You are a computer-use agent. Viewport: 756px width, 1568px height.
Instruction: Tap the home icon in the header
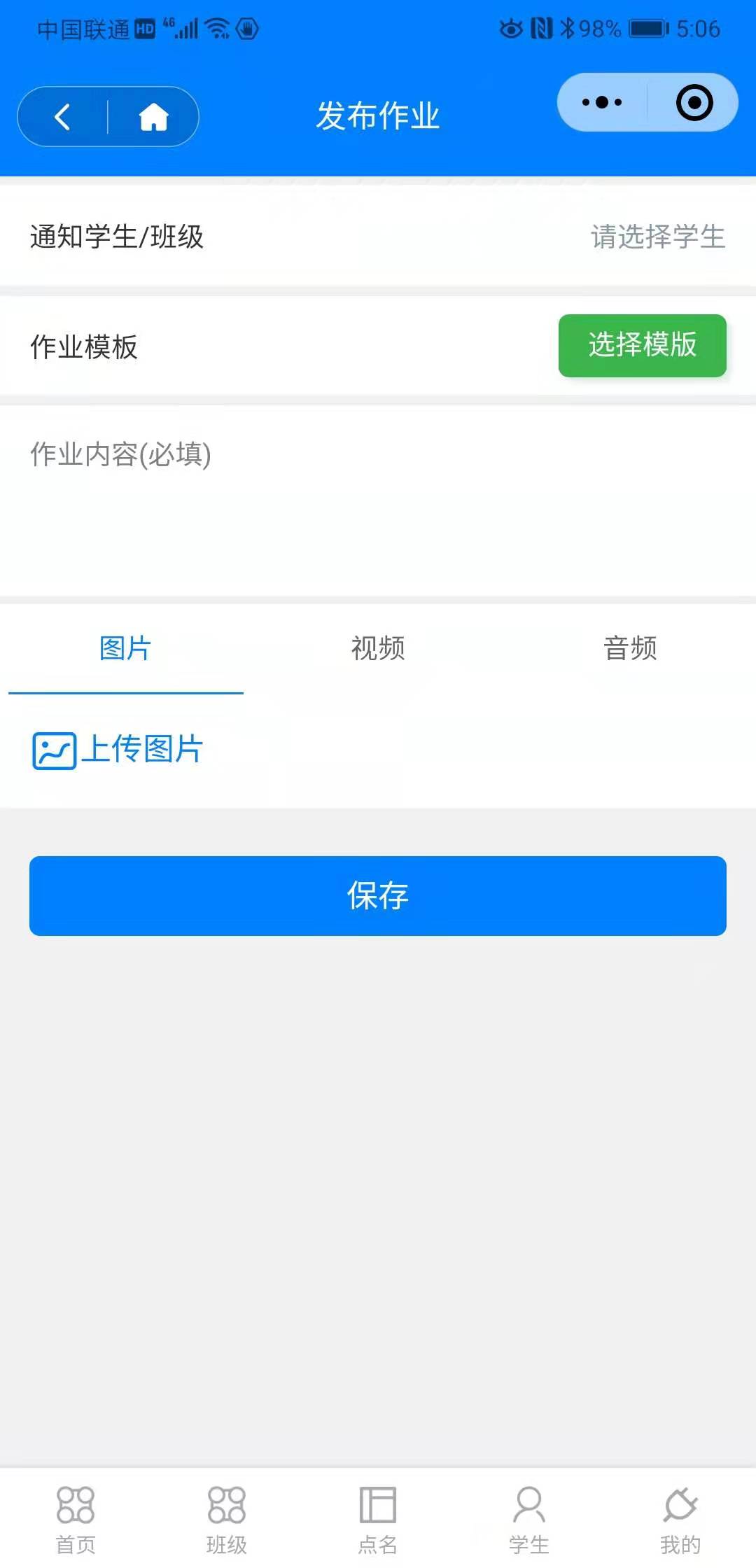pos(153,117)
